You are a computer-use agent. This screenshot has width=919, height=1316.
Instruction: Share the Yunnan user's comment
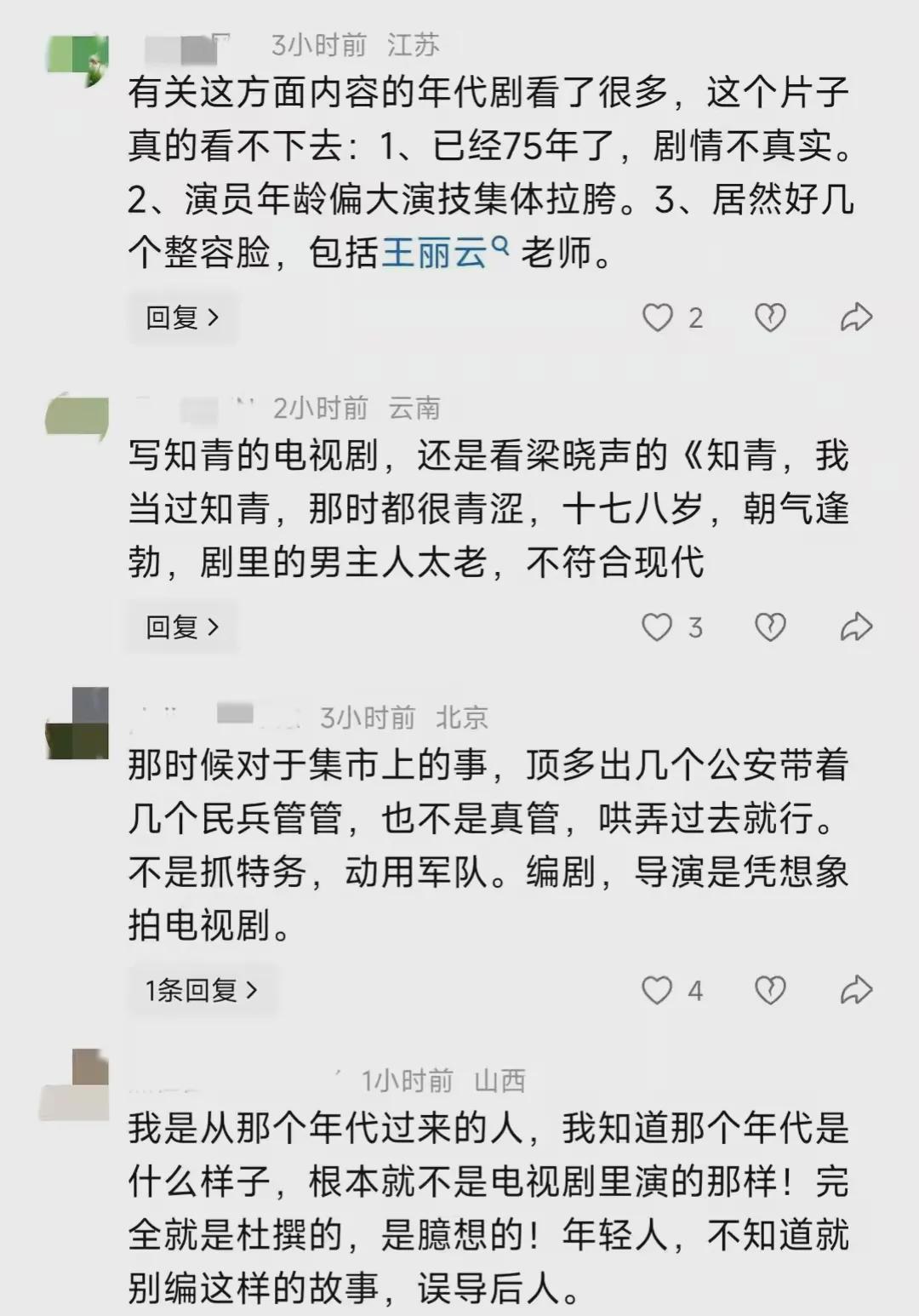coord(856,628)
